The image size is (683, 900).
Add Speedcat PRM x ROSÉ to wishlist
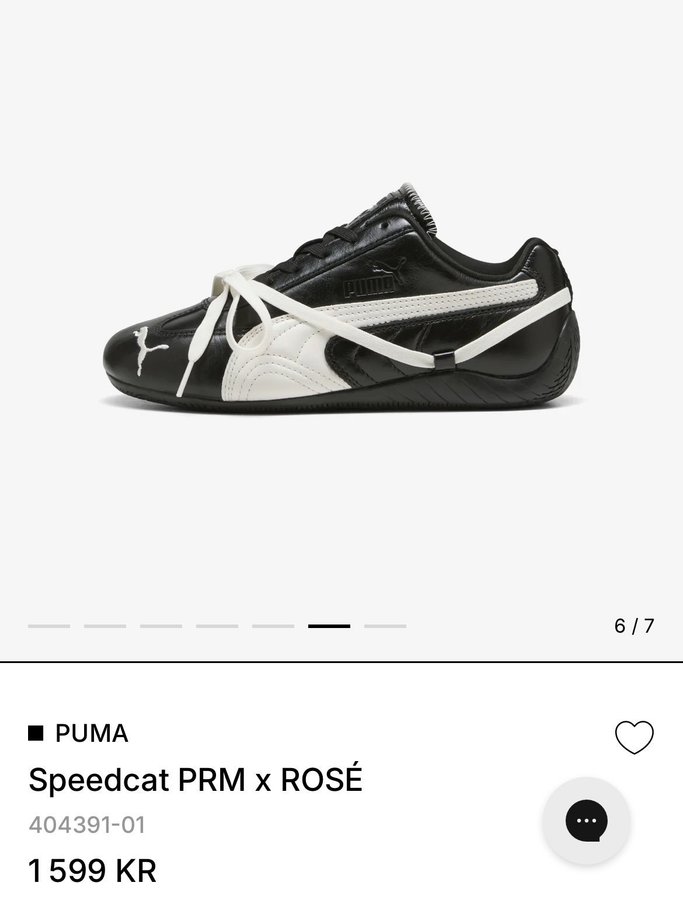point(633,737)
